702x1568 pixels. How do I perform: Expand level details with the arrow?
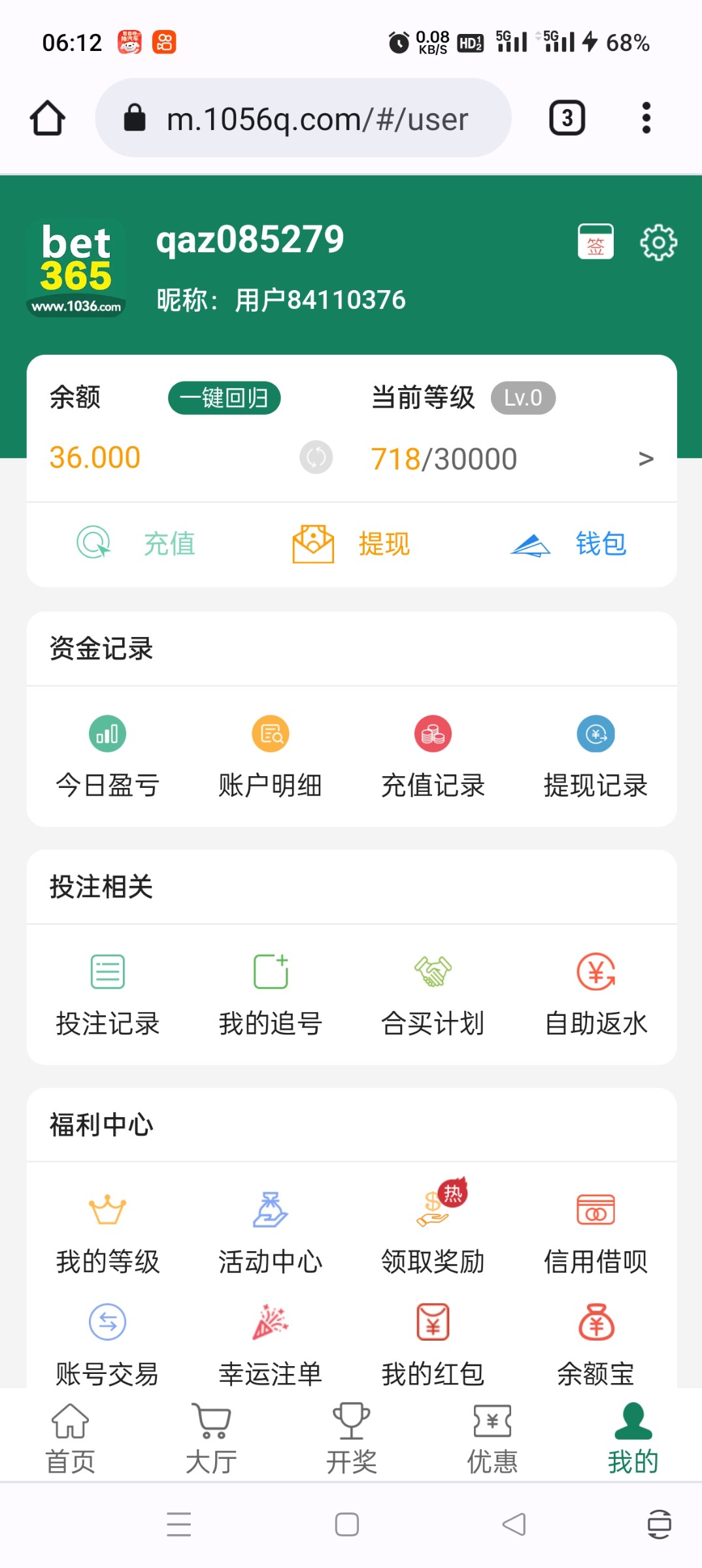click(646, 459)
